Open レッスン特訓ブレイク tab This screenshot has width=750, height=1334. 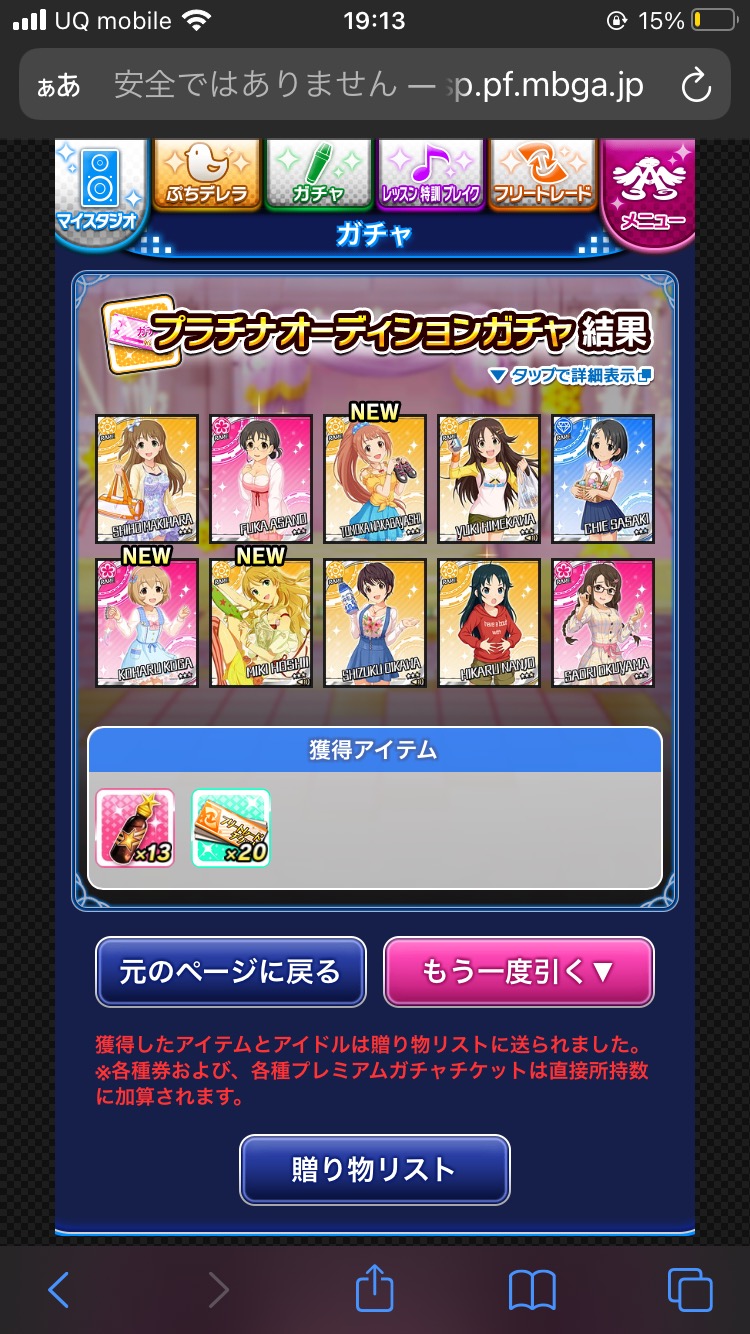pos(431,174)
